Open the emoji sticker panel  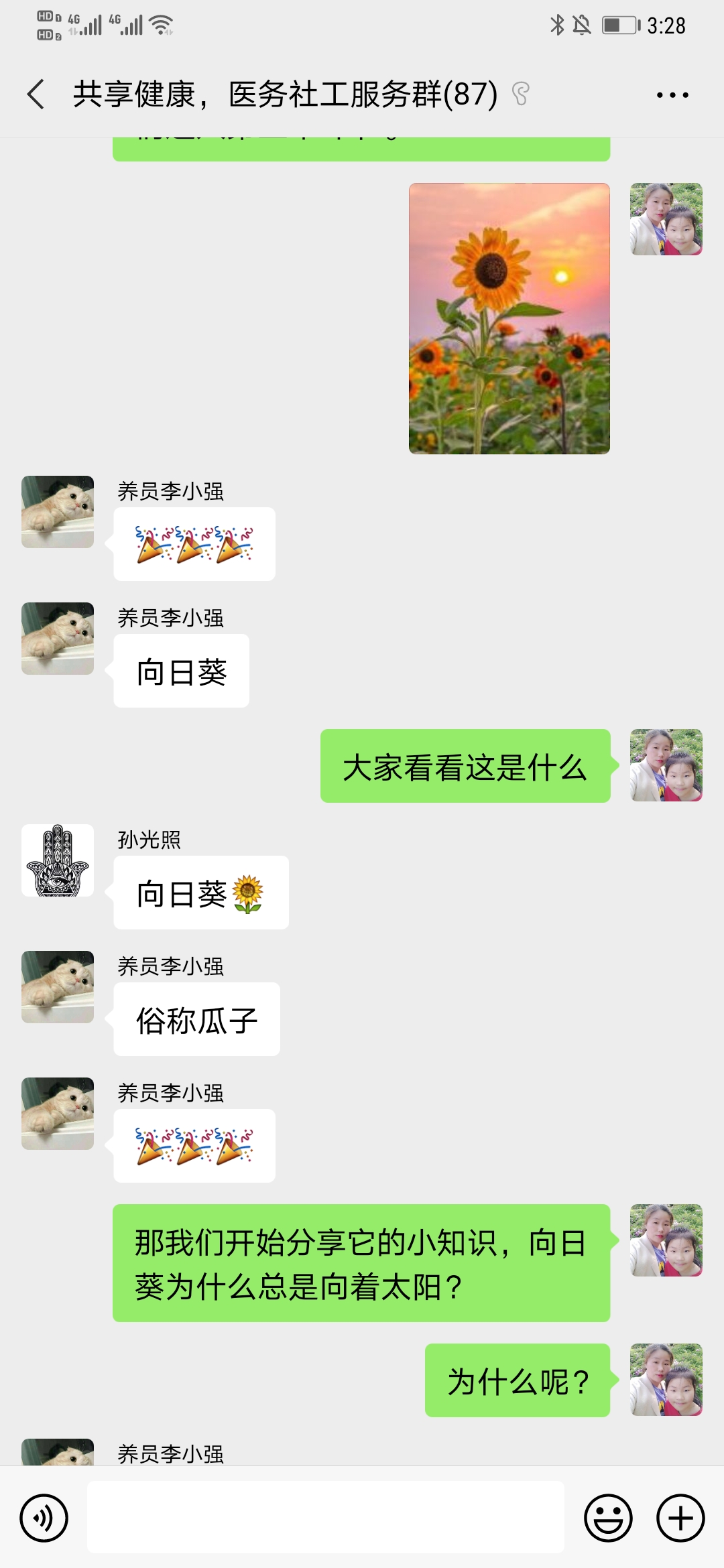(x=608, y=1518)
